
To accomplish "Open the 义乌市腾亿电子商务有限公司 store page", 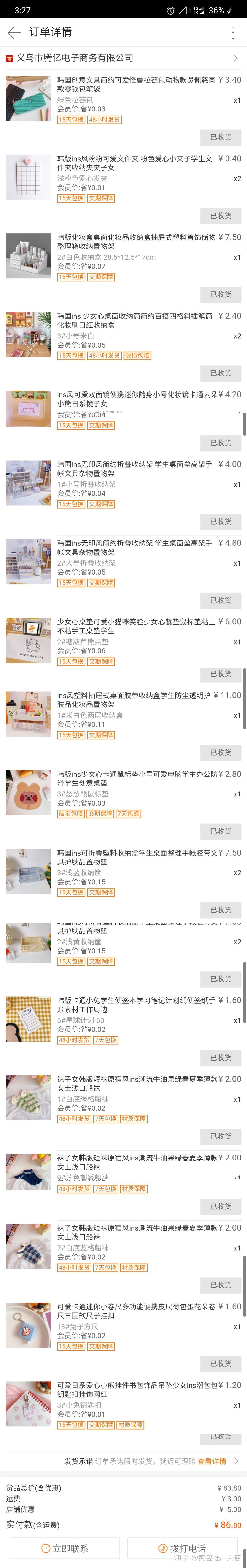I will click(122, 58).
